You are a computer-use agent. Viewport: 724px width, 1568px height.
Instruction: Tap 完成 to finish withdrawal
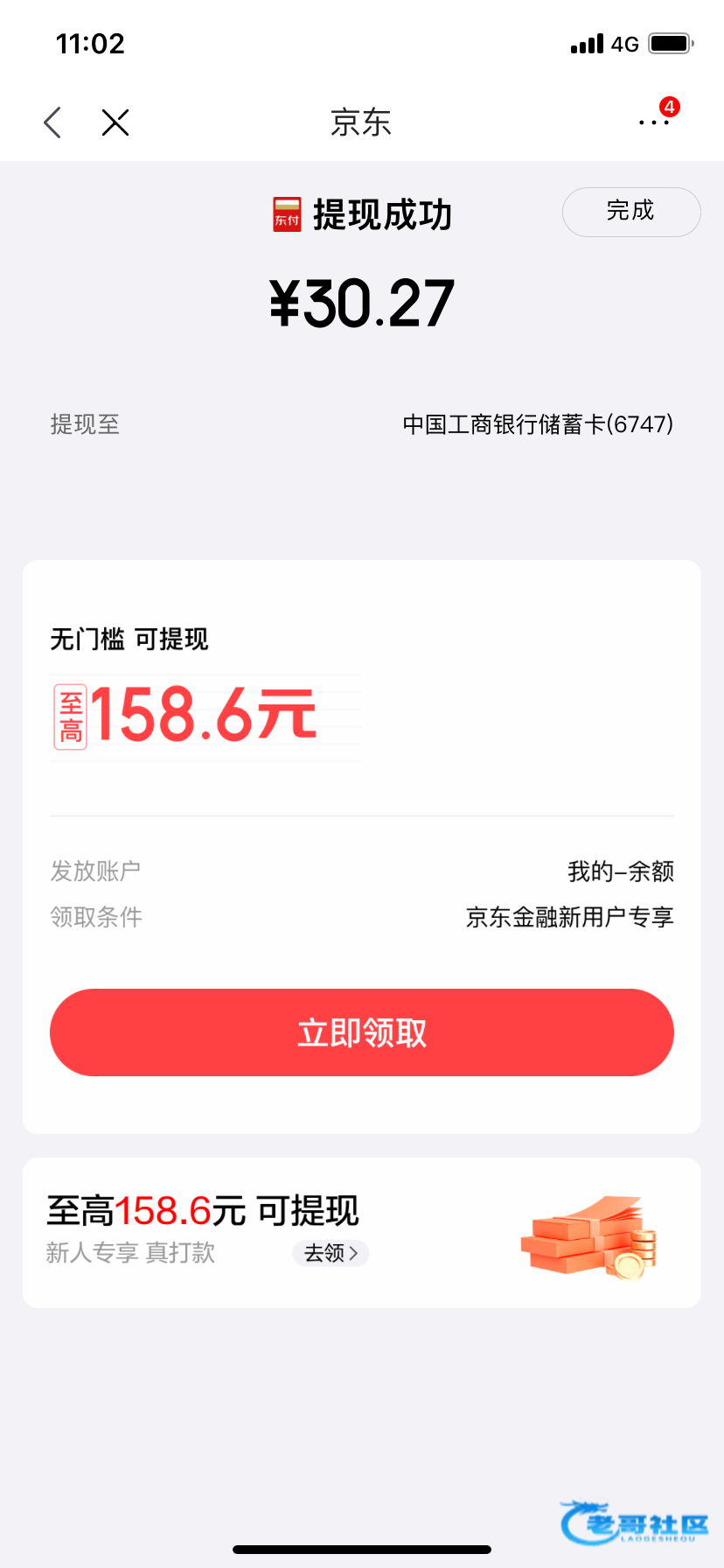[x=630, y=212]
